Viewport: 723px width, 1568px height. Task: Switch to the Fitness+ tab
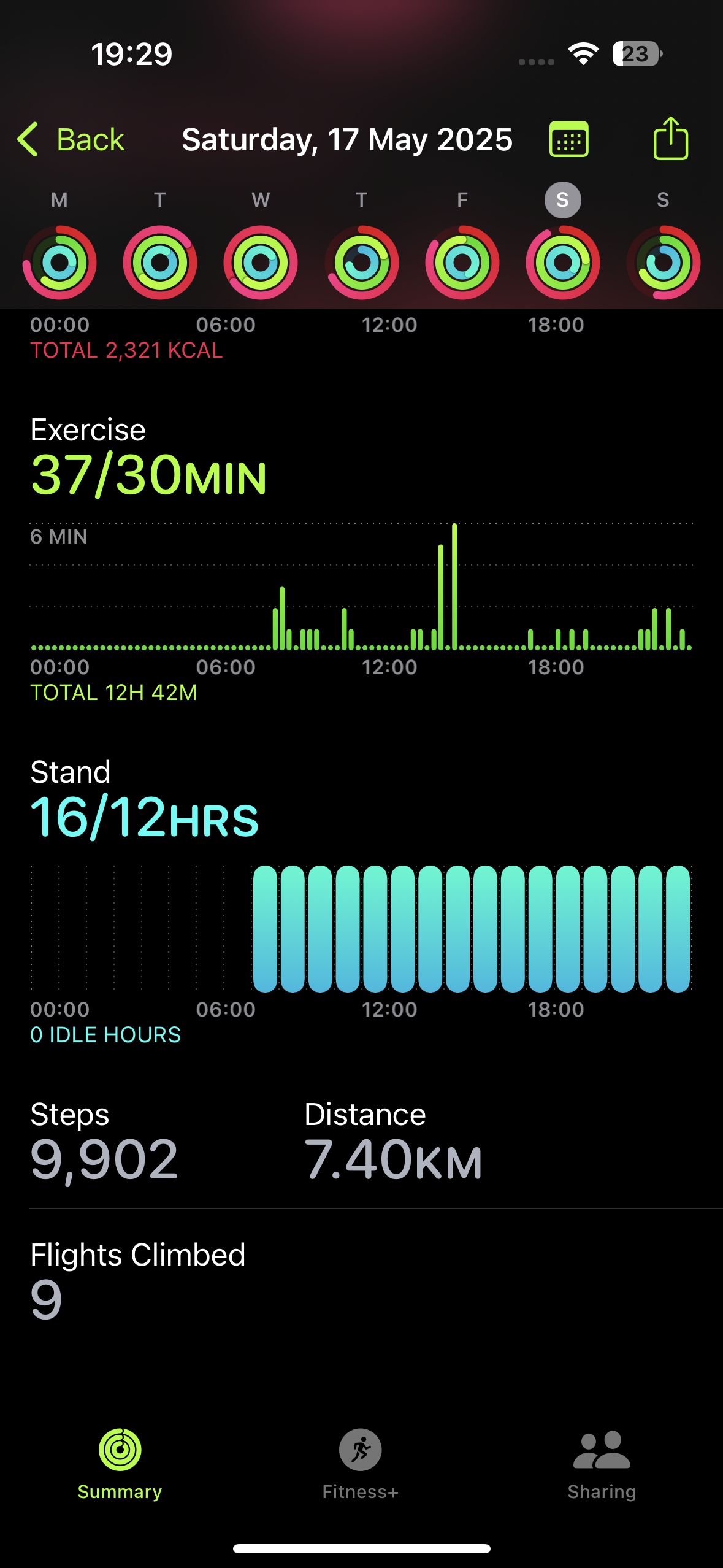point(361,1464)
